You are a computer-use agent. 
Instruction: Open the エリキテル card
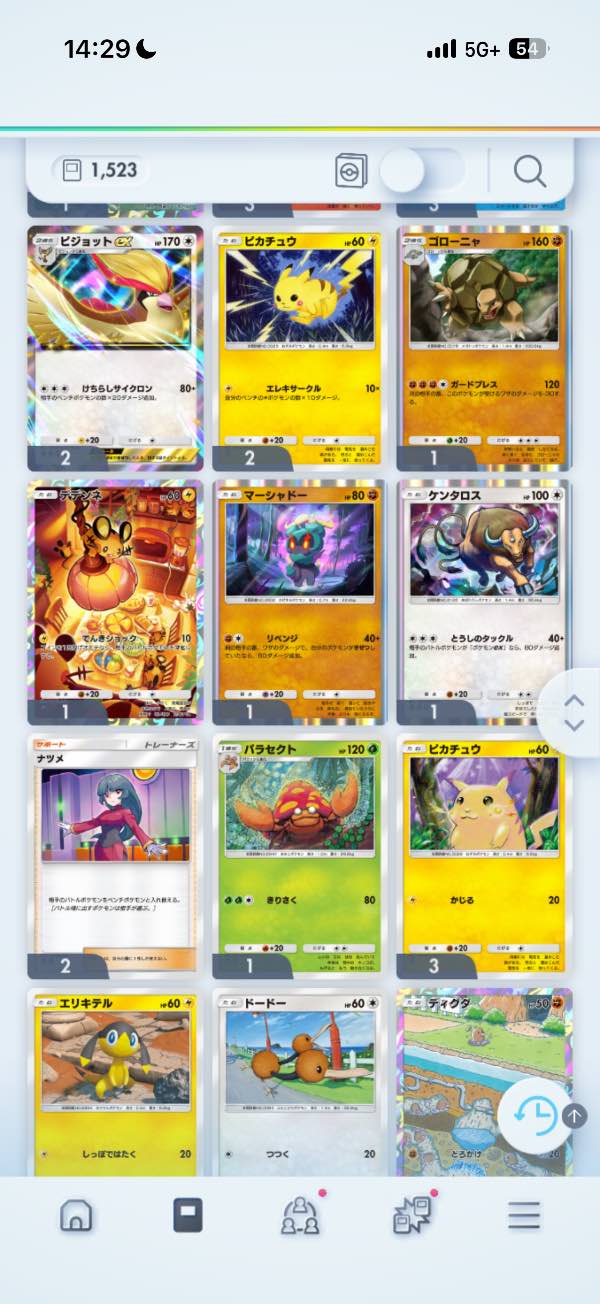(115, 1082)
